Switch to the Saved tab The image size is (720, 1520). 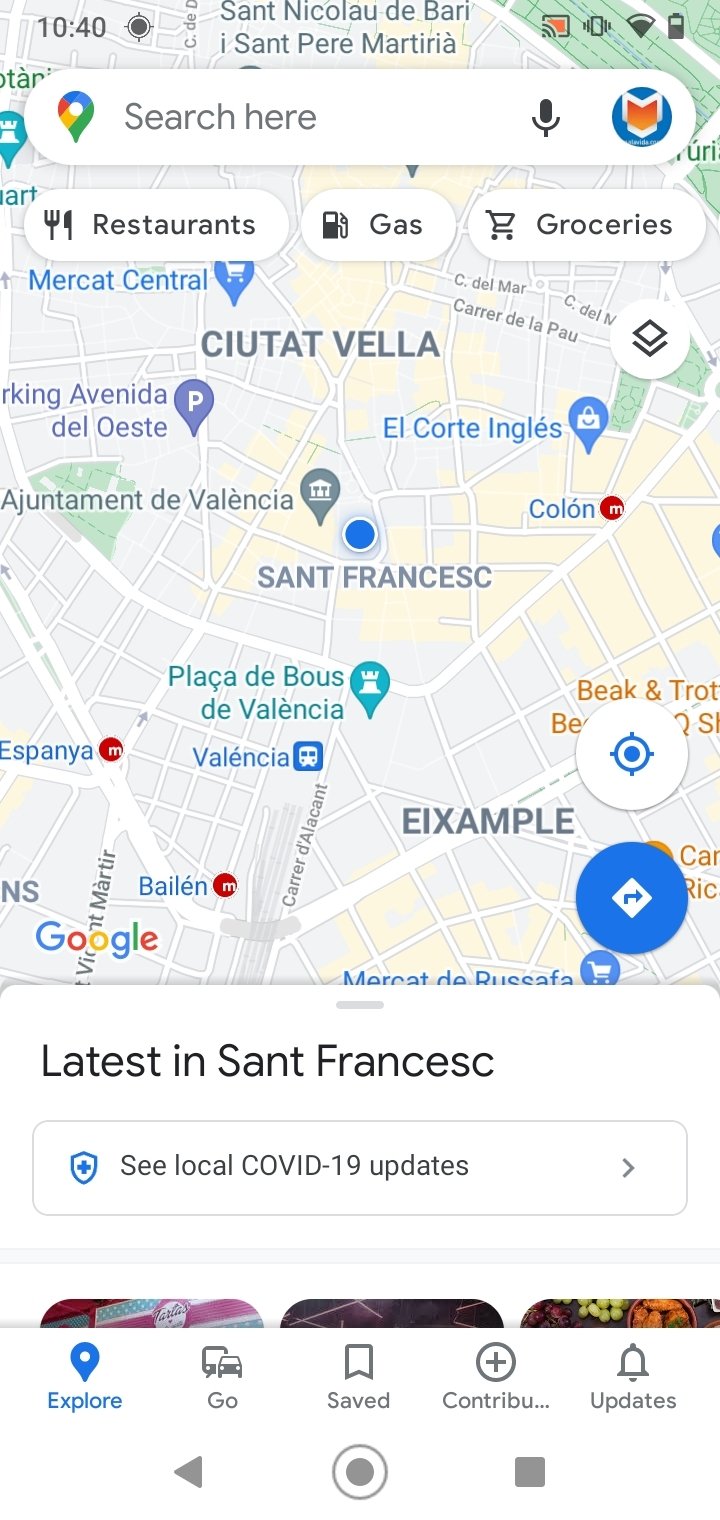(358, 1377)
